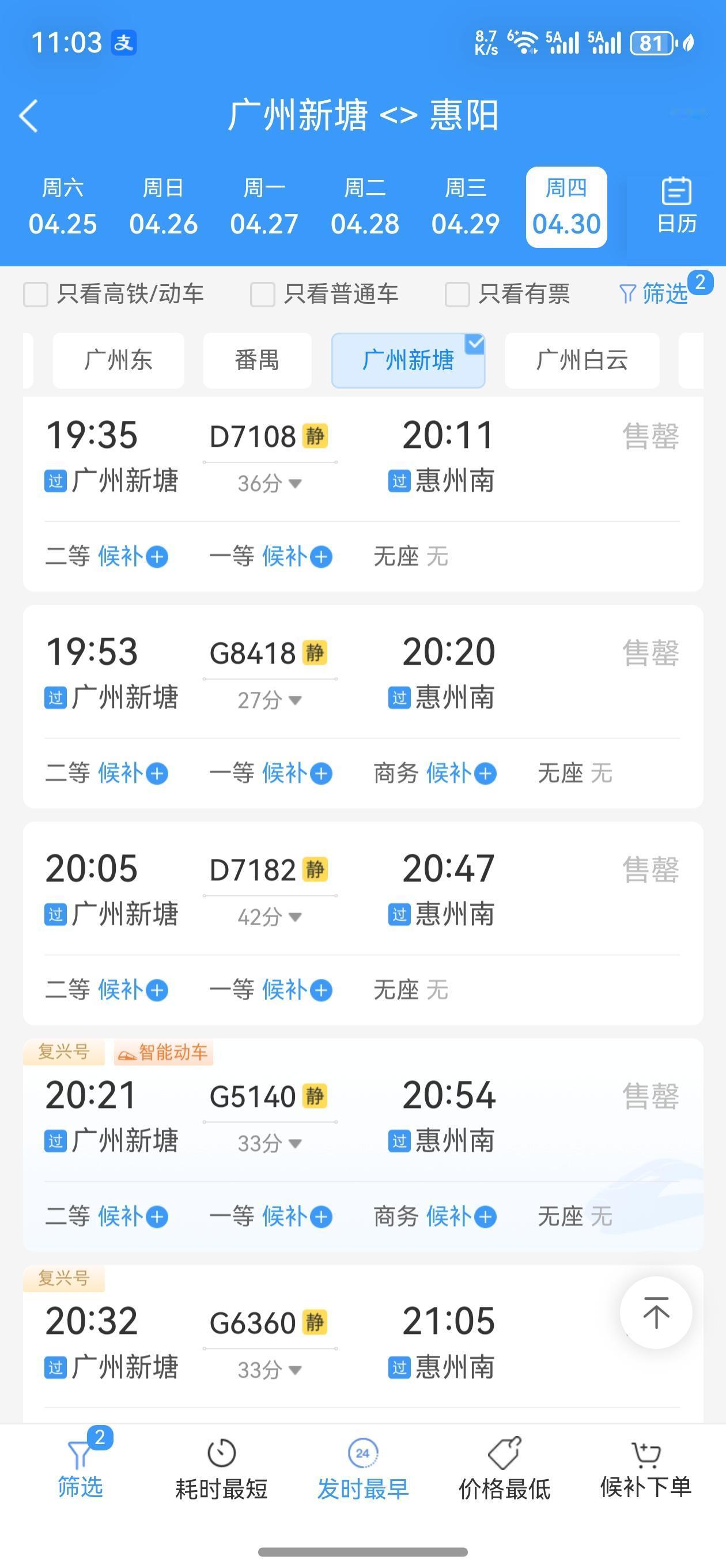This screenshot has width=726, height=1568.
Task: Open the 日历 calendar picker
Action: point(676,206)
